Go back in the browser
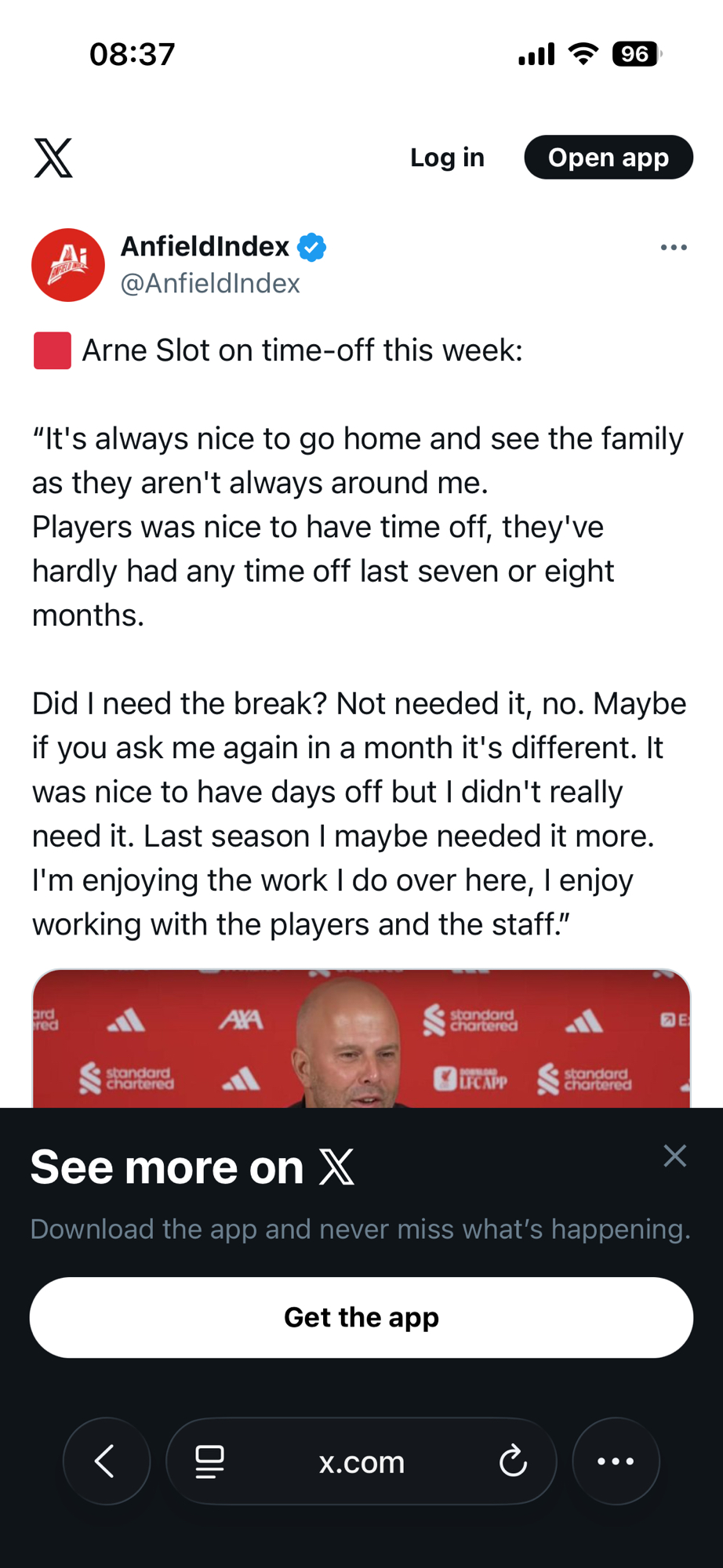Viewport: 723px width, 1568px height. point(106,1461)
